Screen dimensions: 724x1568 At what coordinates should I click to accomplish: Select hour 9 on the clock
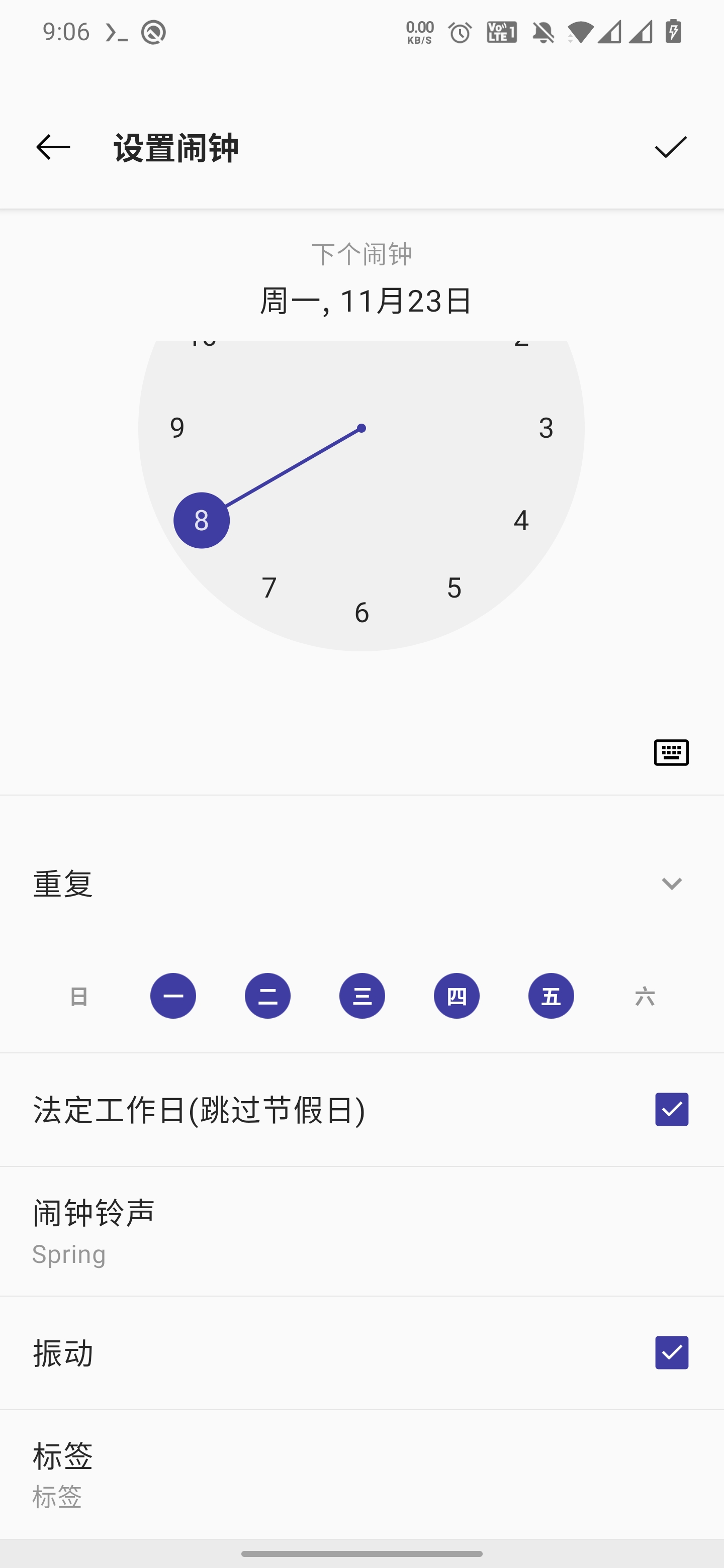pos(177,428)
